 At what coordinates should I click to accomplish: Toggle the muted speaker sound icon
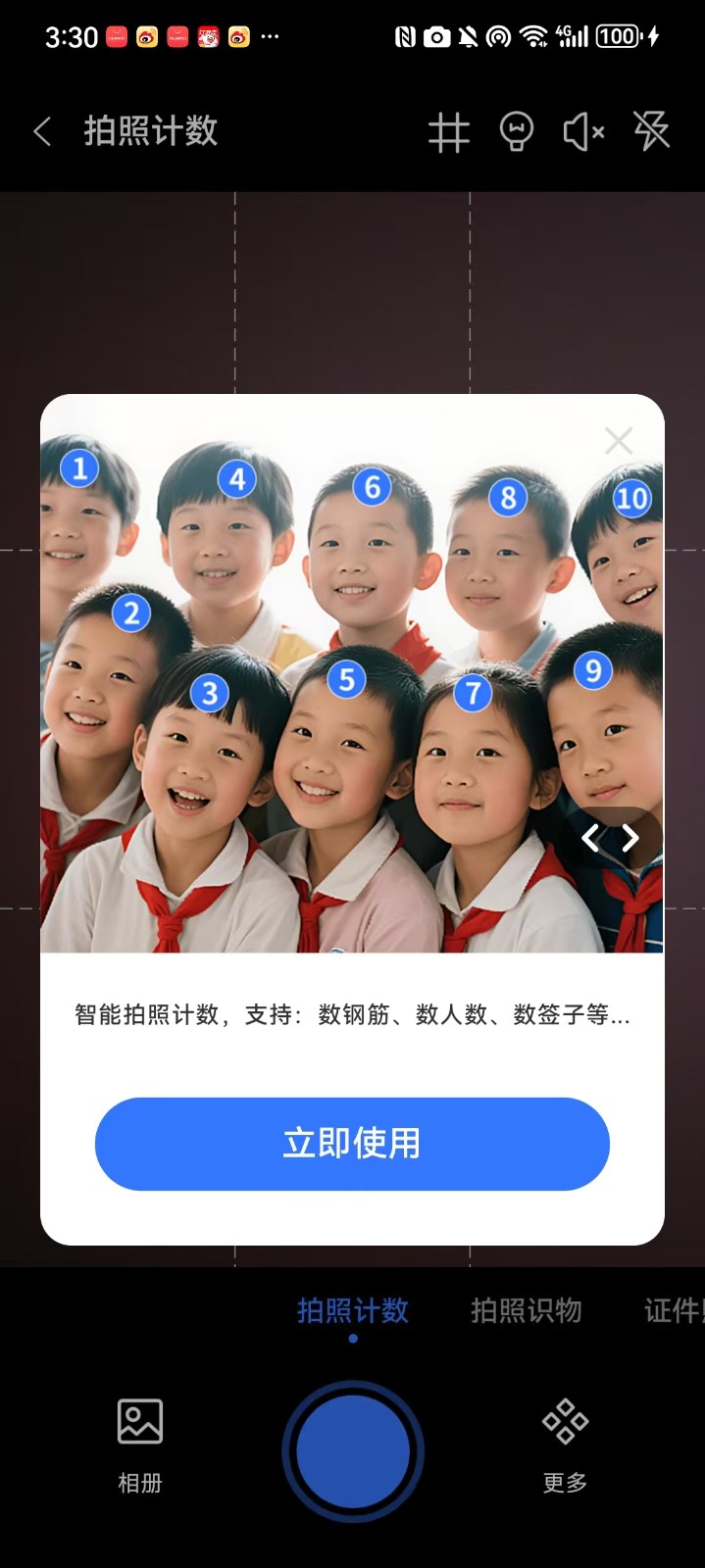[583, 131]
